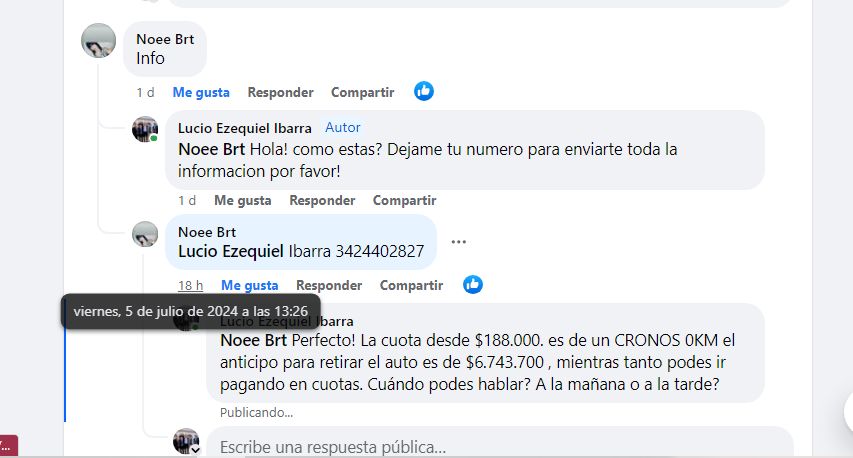Reply to Noee Brt's 'Info' comment
Screen dimensions: 853x458
(x=280, y=92)
